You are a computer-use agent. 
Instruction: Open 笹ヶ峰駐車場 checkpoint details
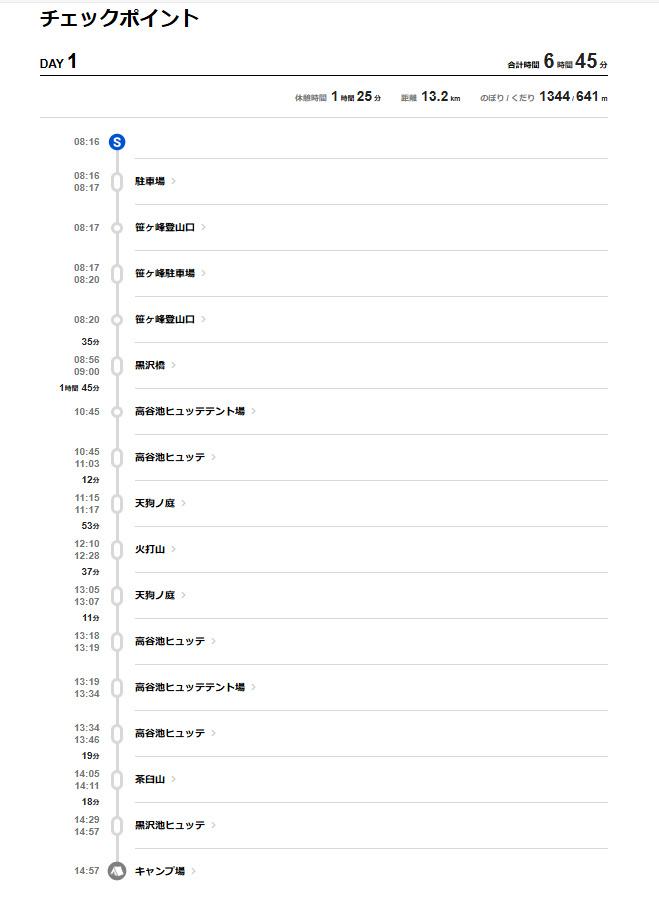point(170,274)
